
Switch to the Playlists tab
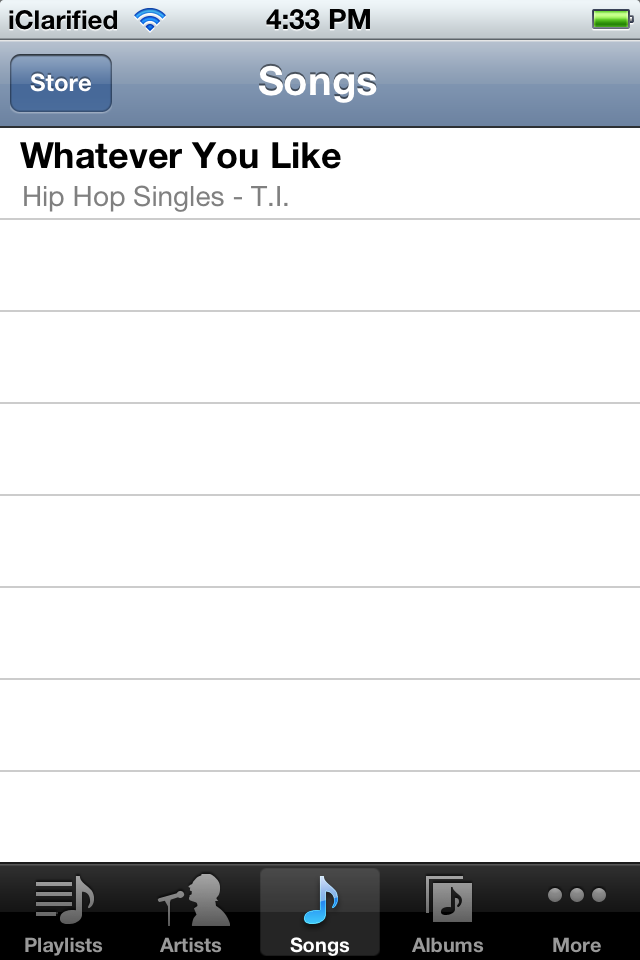pos(64,913)
